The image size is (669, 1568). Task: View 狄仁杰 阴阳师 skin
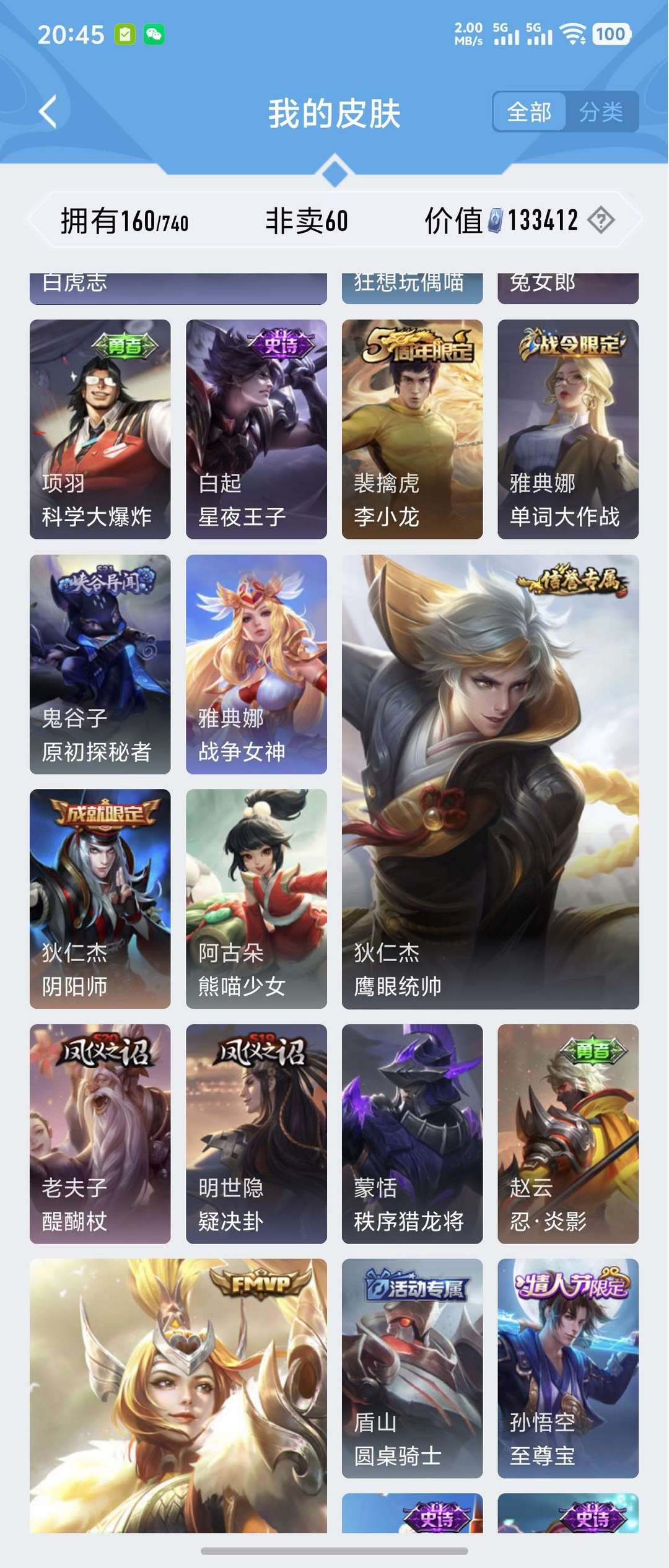[100, 899]
